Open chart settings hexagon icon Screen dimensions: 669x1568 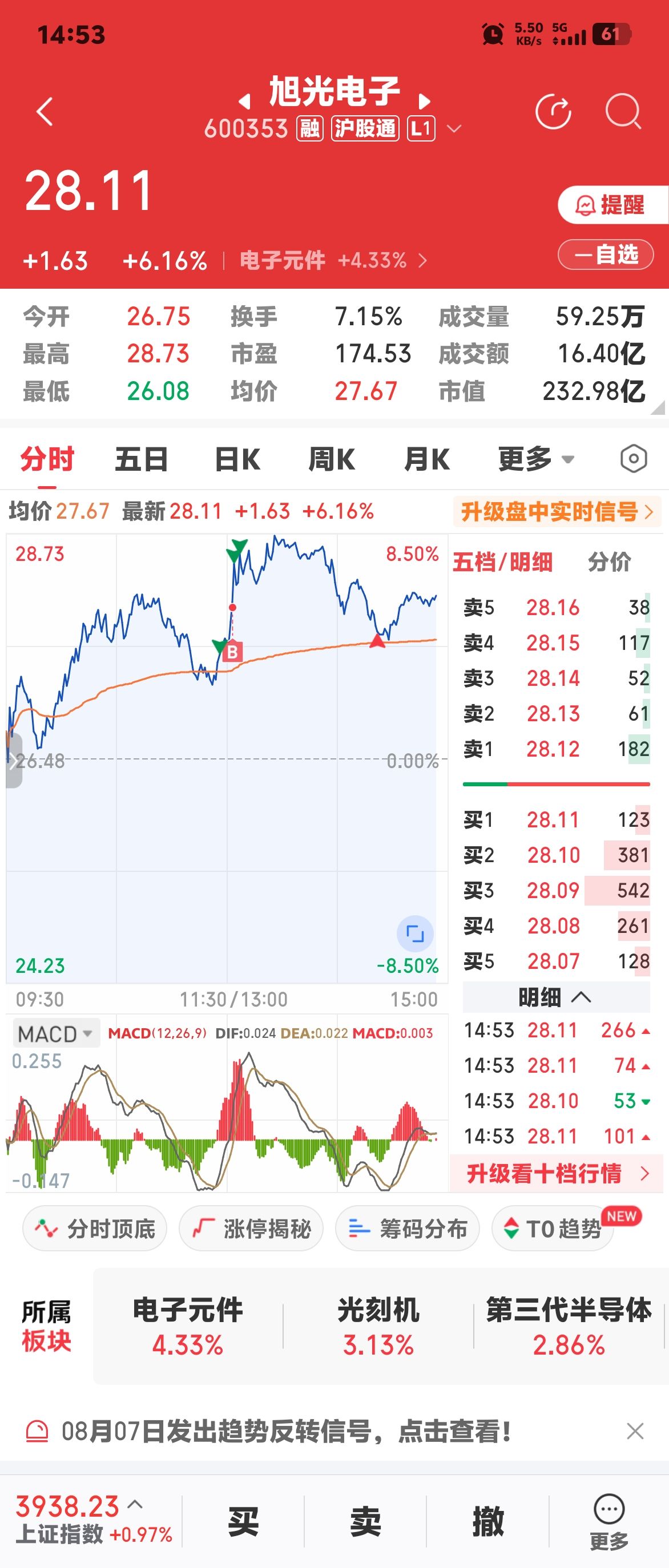click(x=633, y=459)
